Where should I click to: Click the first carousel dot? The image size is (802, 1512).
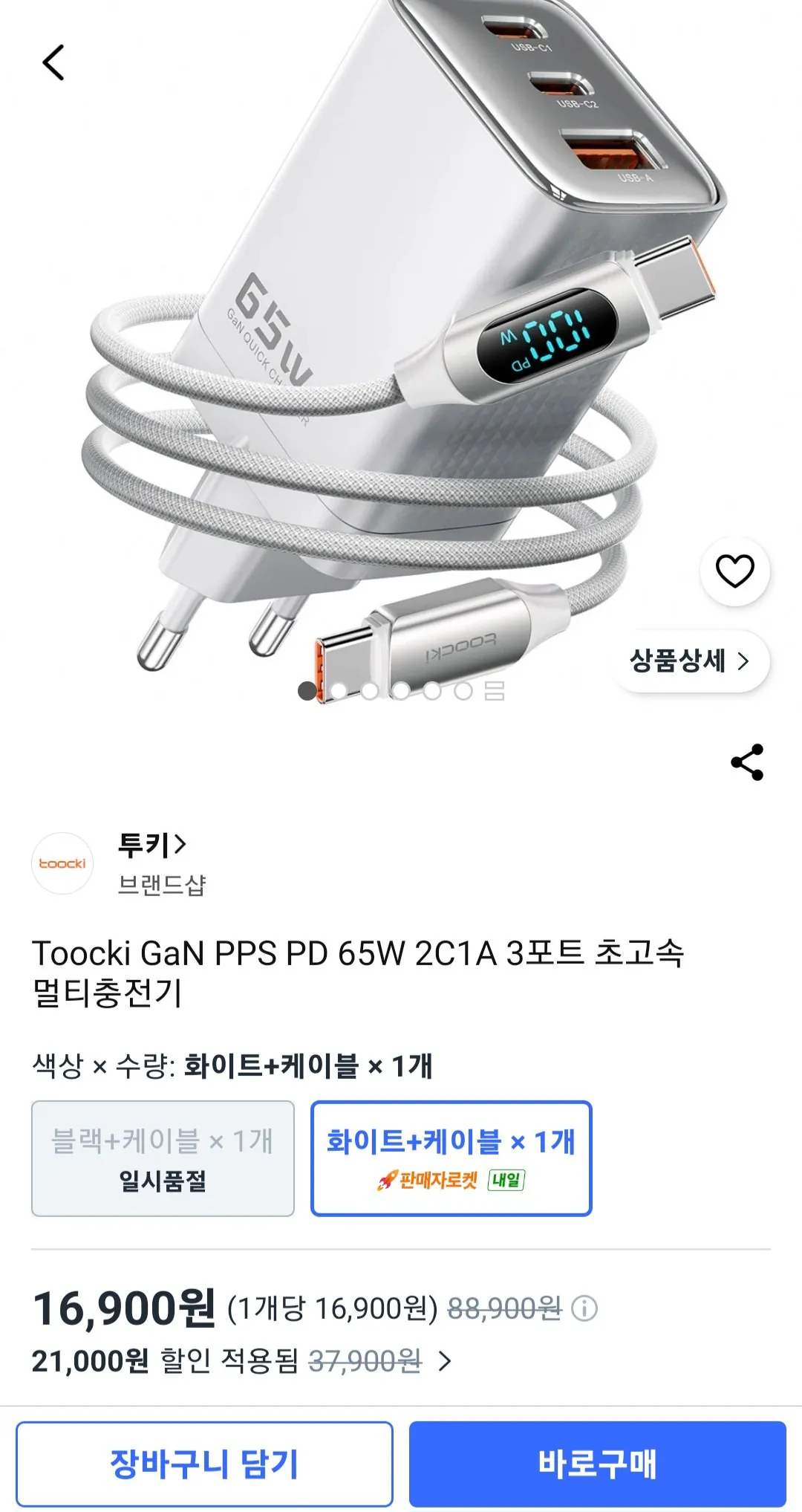[307, 691]
